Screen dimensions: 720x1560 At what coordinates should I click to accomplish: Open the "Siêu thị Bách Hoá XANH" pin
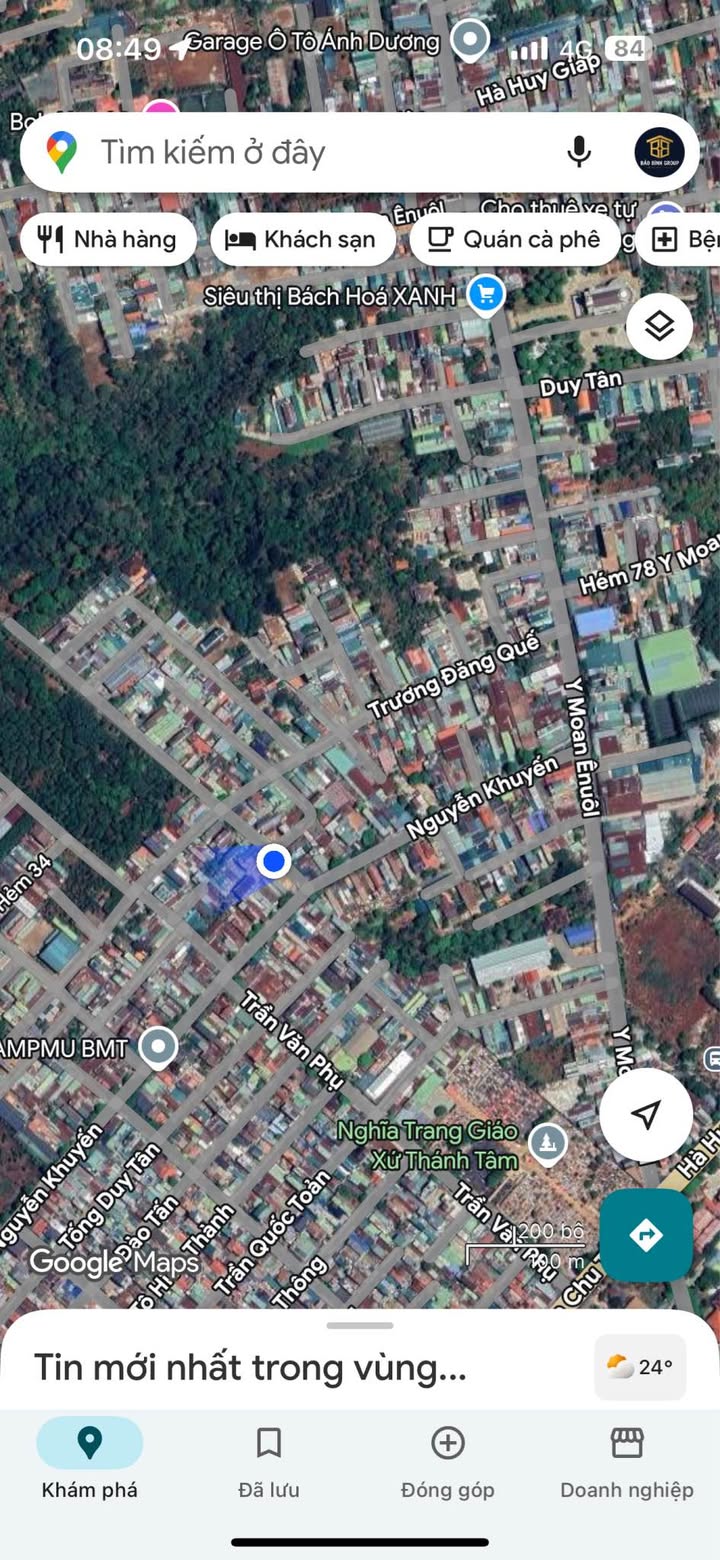(x=486, y=295)
